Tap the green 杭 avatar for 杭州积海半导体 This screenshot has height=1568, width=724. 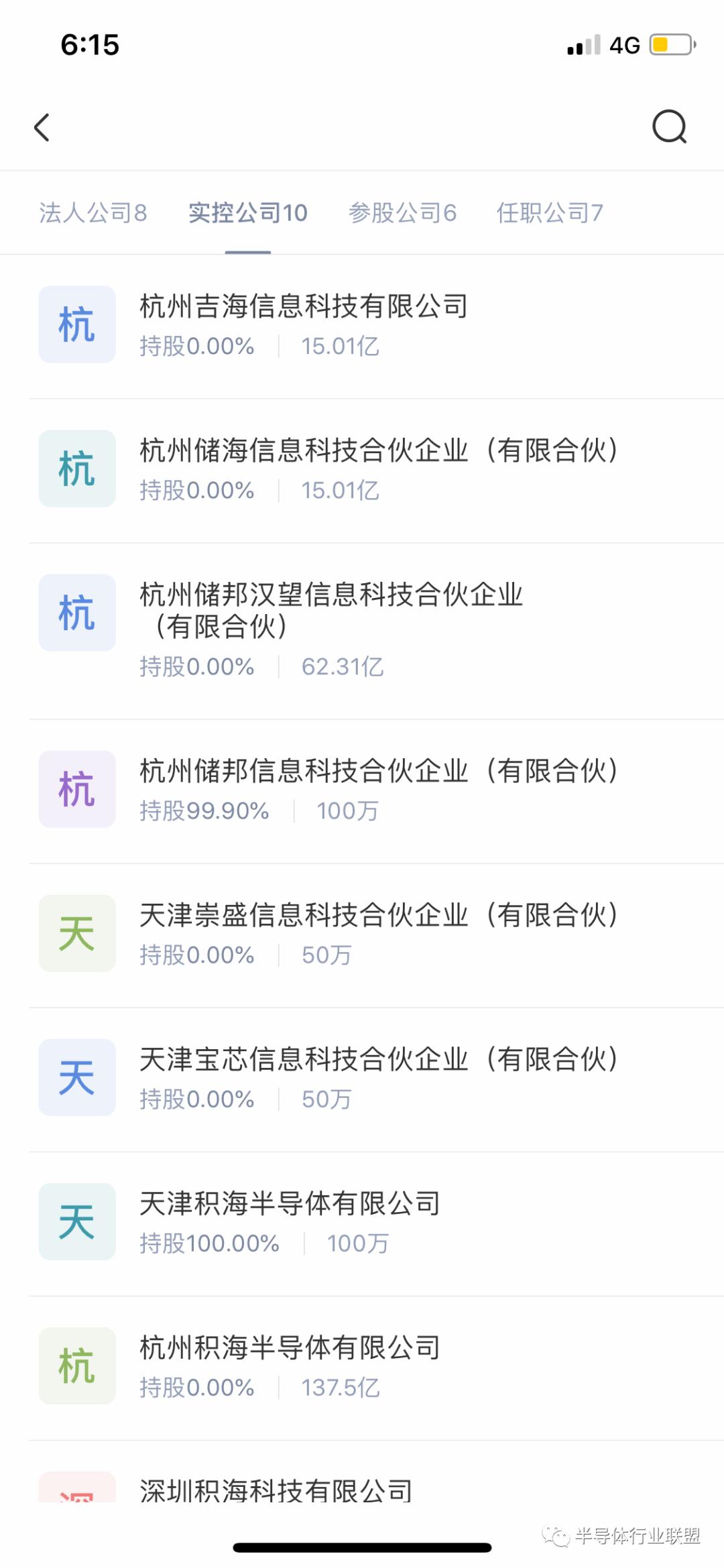point(76,1366)
